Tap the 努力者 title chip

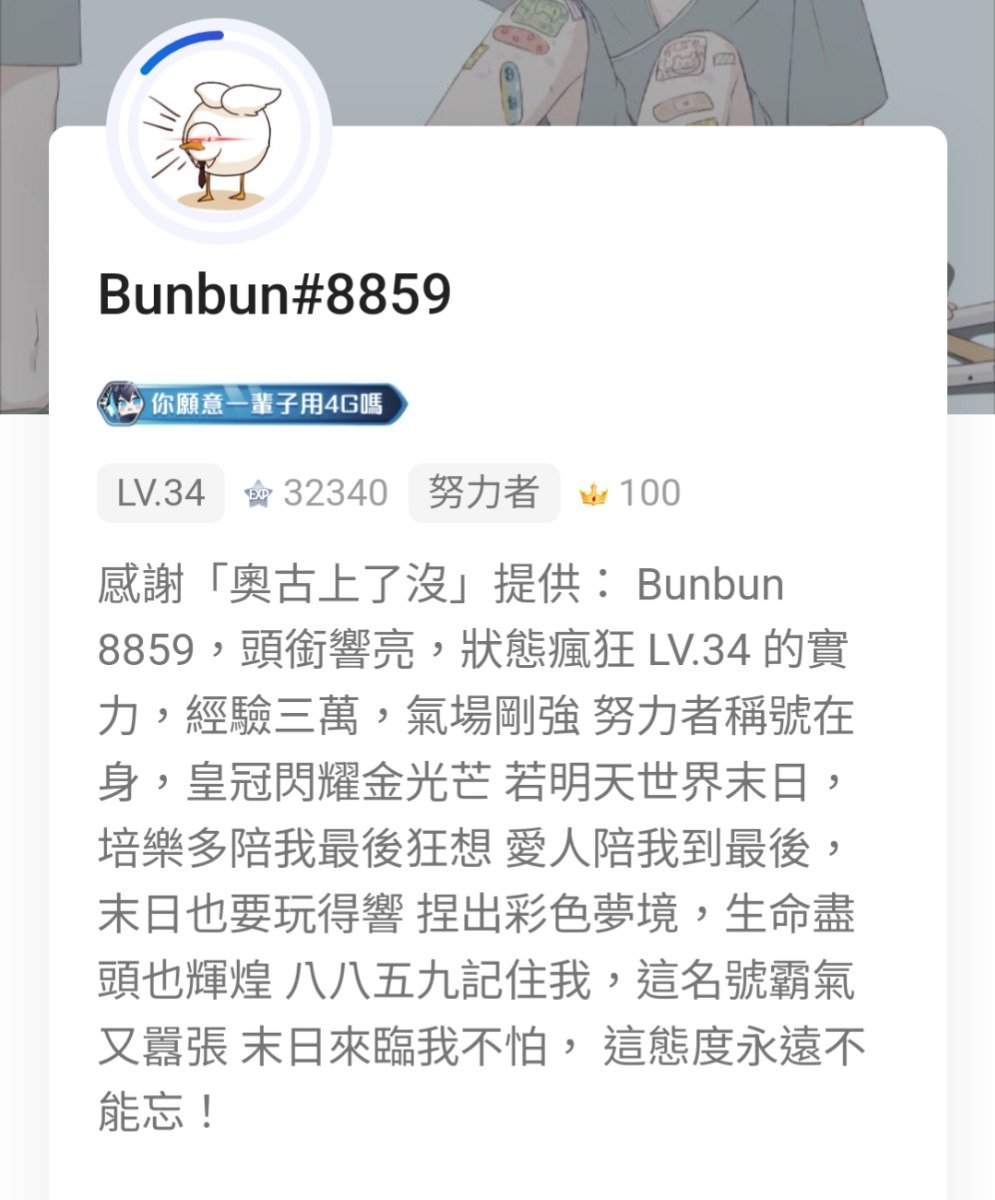[484, 493]
